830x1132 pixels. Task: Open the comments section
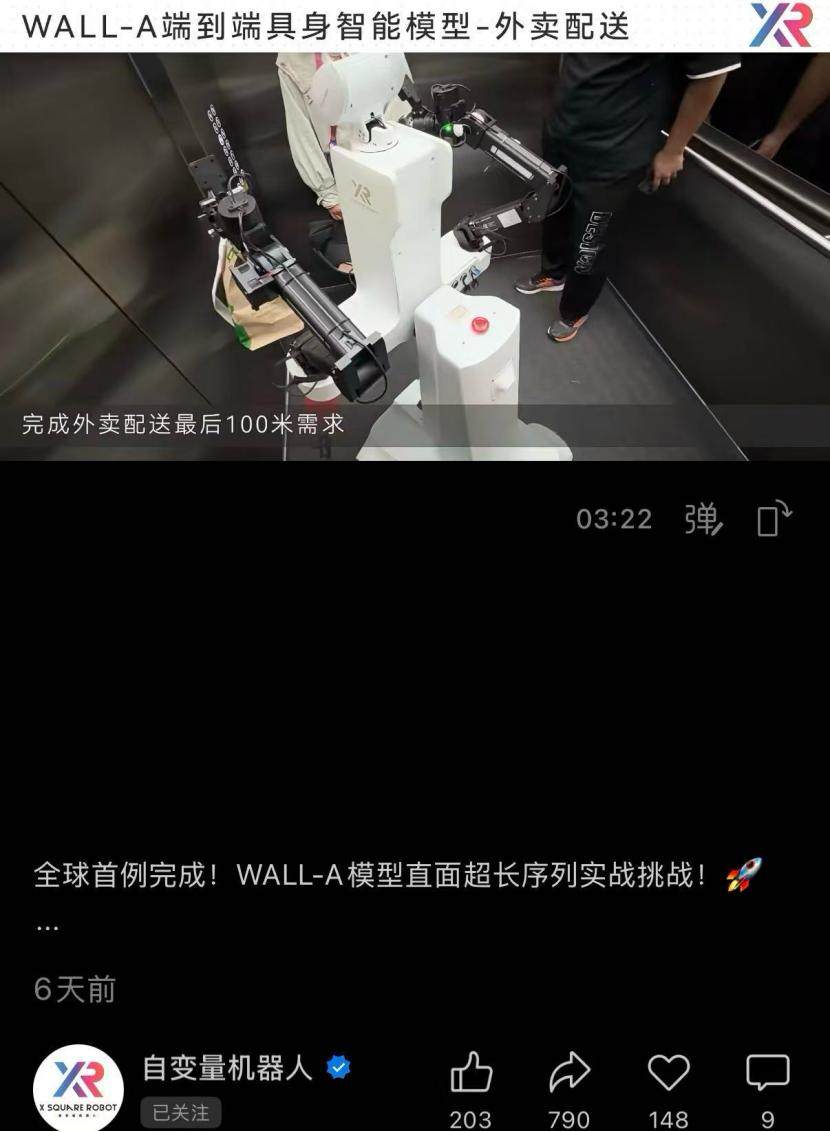click(x=767, y=1073)
